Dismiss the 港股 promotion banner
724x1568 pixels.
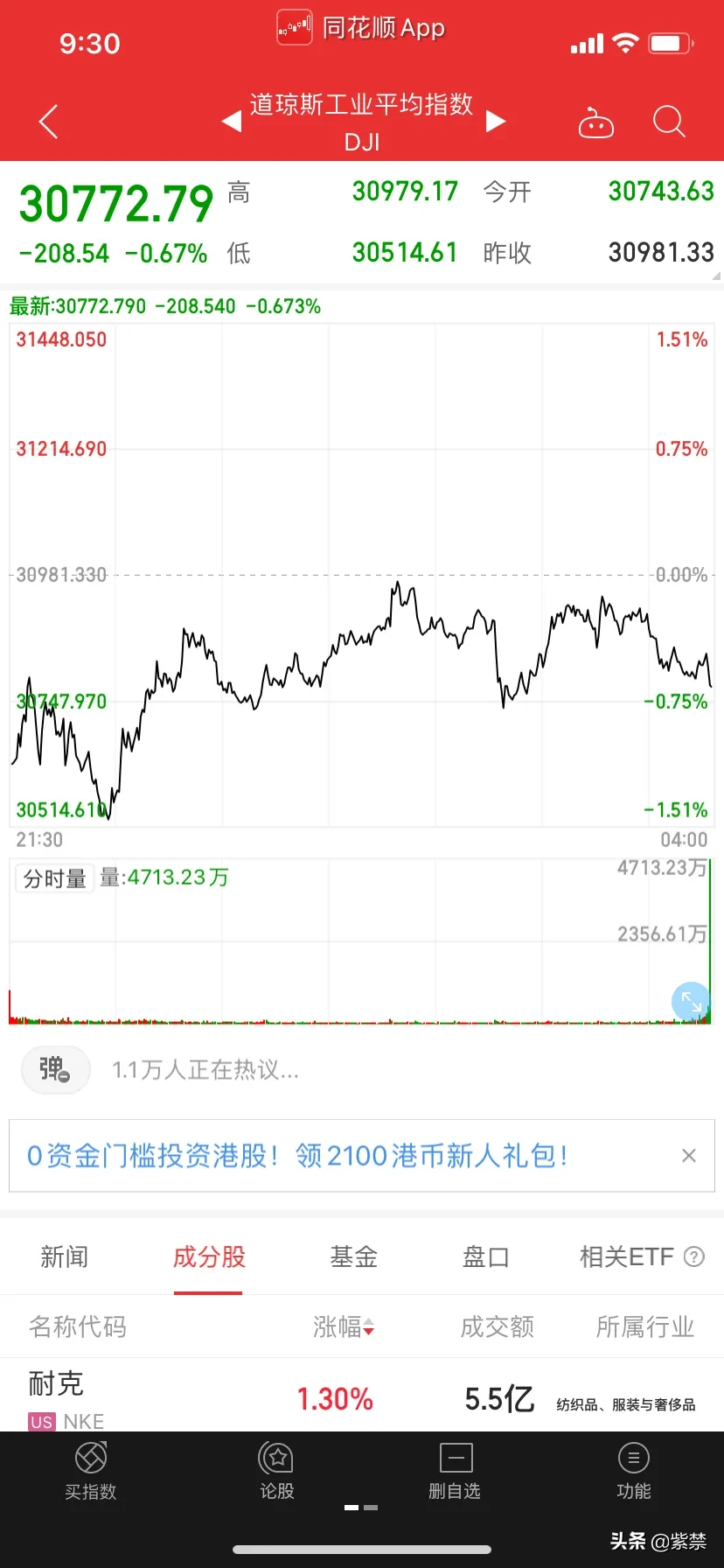(x=689, y=1156)
